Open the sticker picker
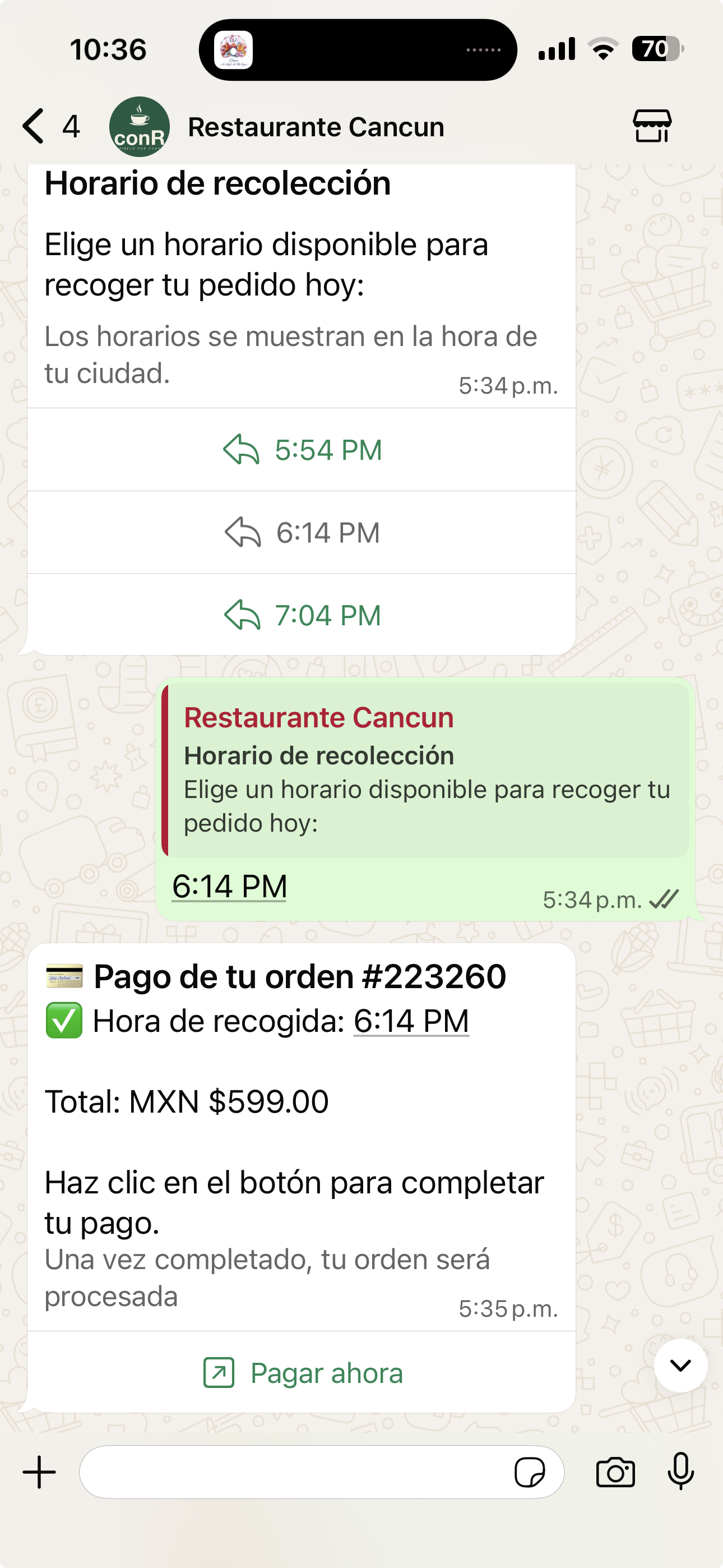723x1568 pixels. tap(531, 1472)
